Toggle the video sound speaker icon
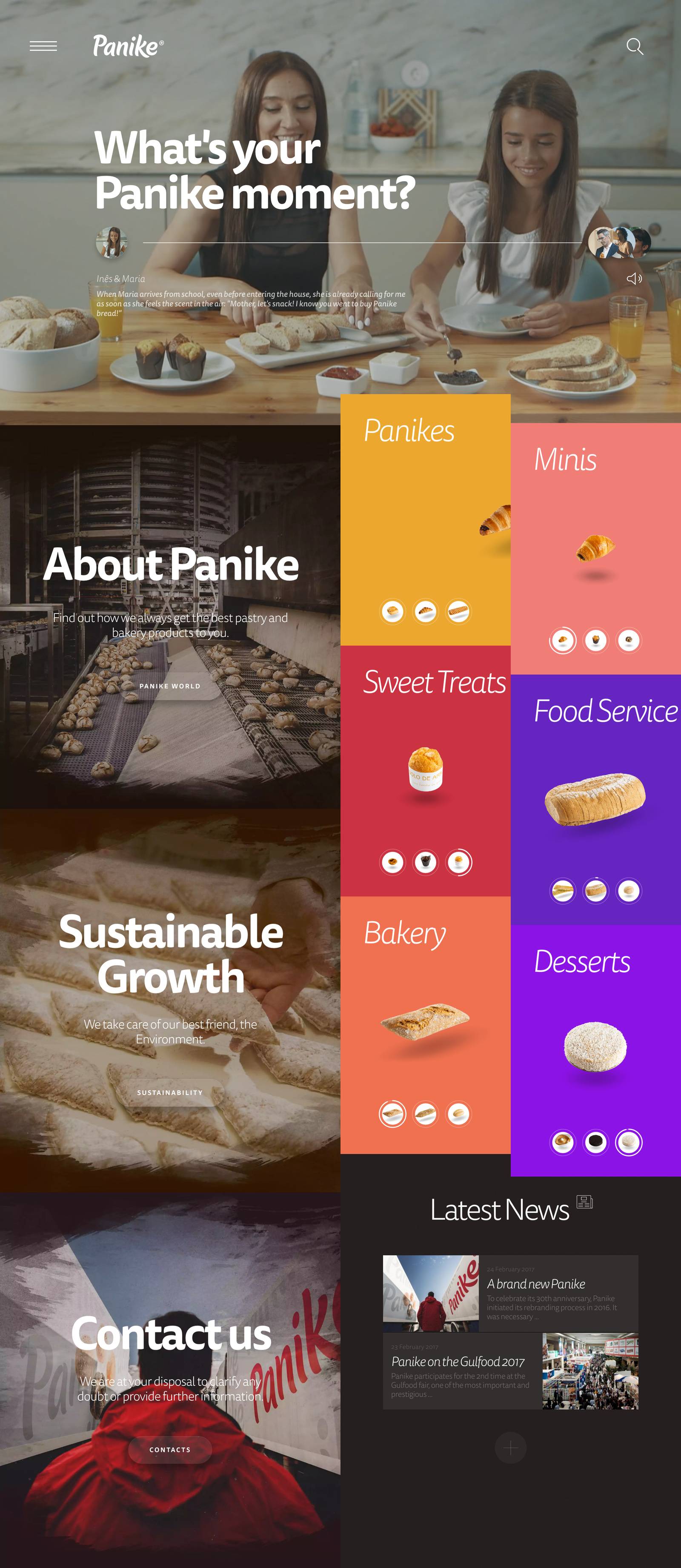 634,279
